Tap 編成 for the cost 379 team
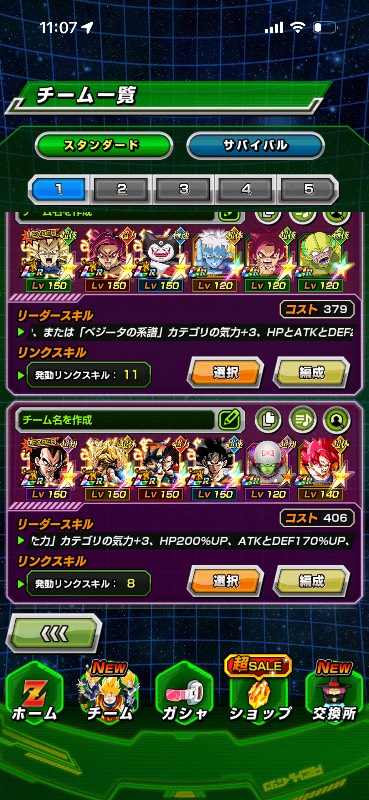Screen dimensions: 369x800 (x=312, y=372)
